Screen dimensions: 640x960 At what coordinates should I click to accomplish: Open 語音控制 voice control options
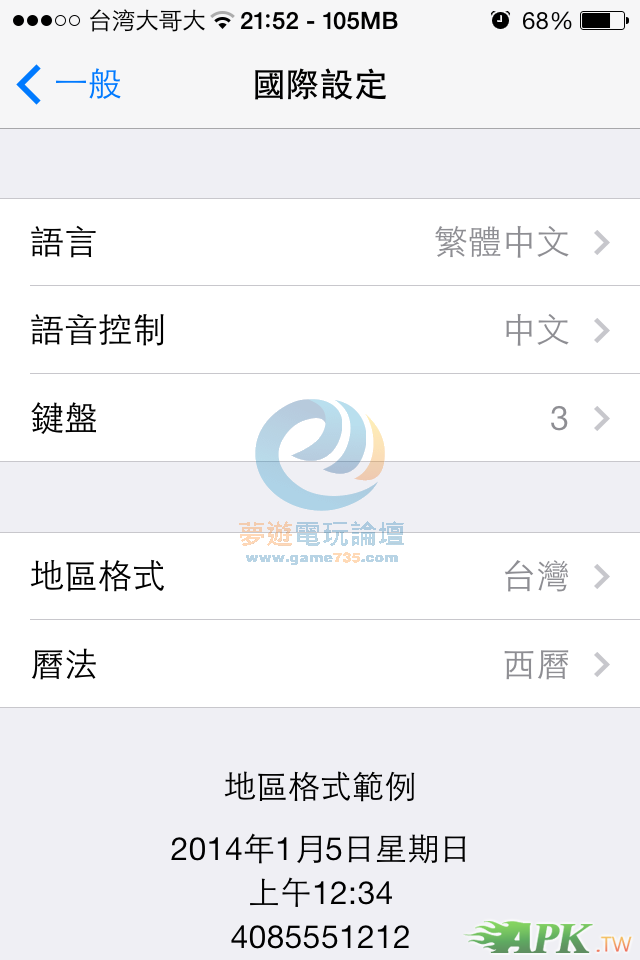click(320, 330)
